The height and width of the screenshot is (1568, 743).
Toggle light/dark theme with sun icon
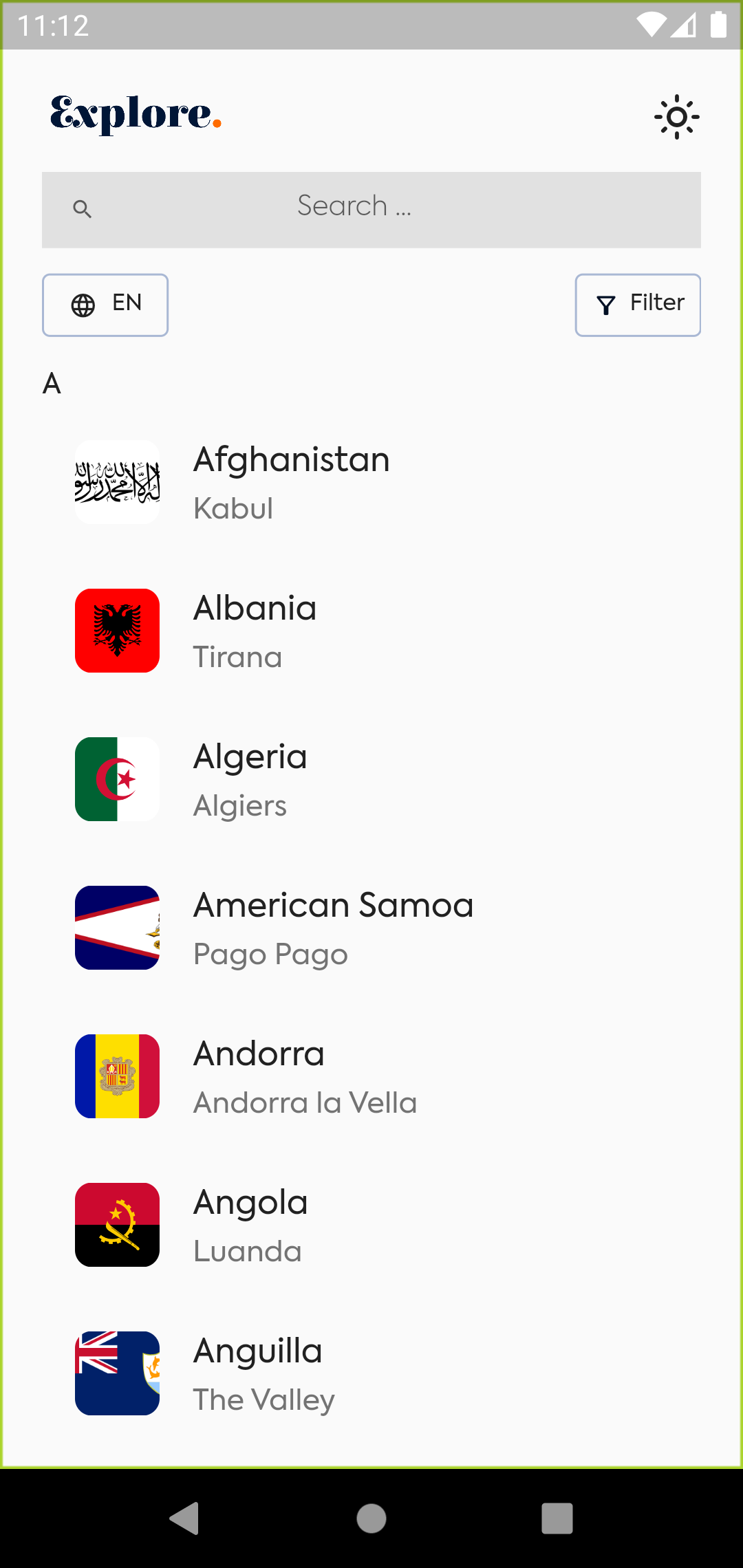coord(676,117)
